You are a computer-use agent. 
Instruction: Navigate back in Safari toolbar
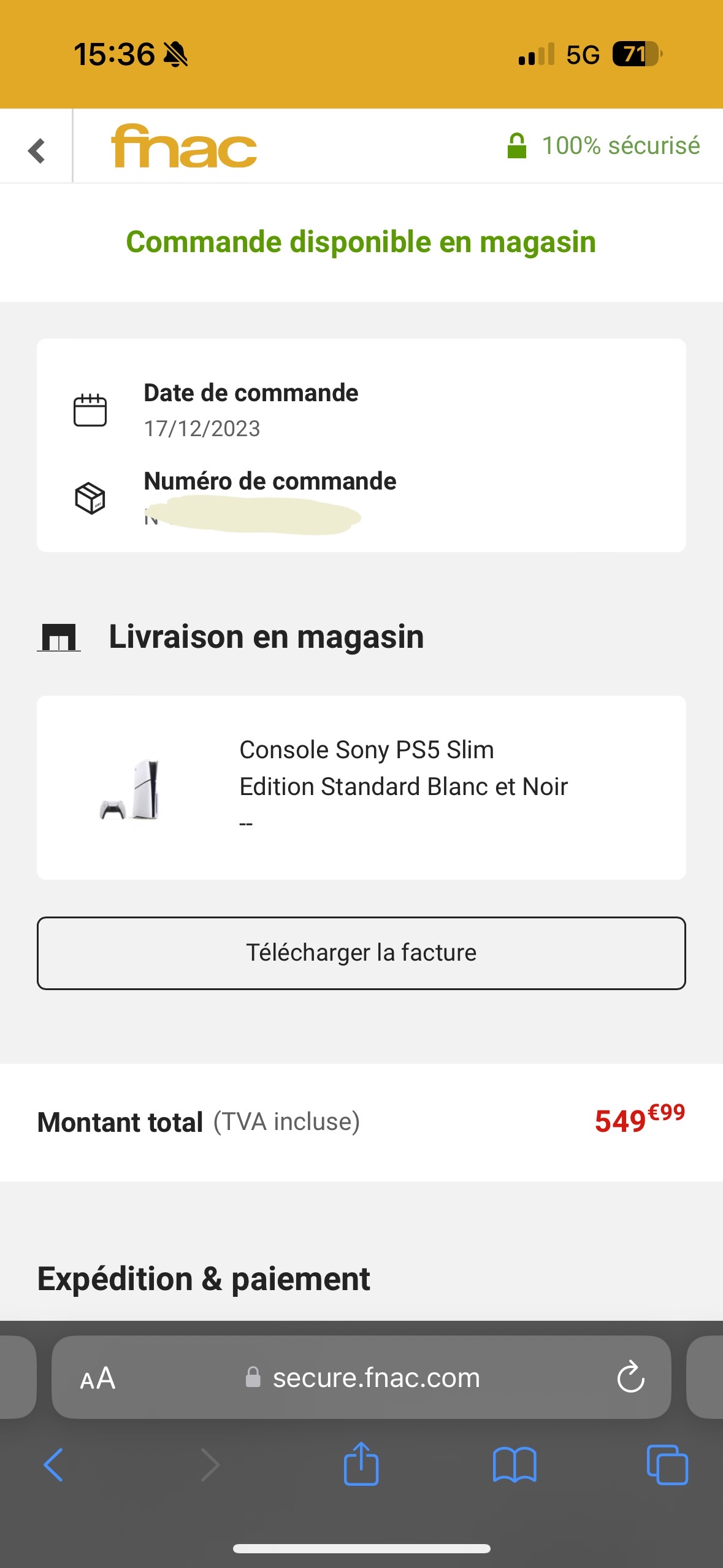click(x=54, y=1465)
